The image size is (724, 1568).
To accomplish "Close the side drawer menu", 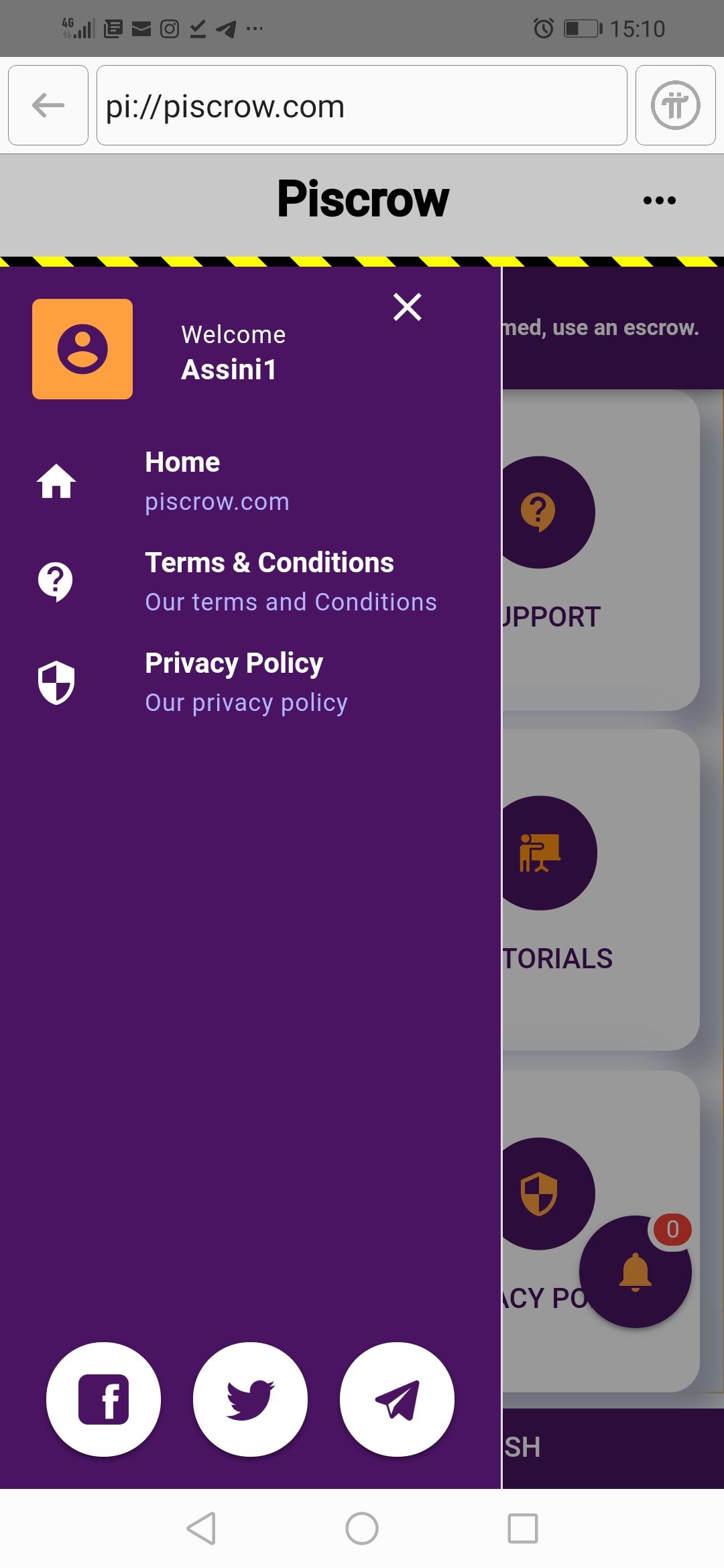I will pyautogui.click(x=407, y=307).
